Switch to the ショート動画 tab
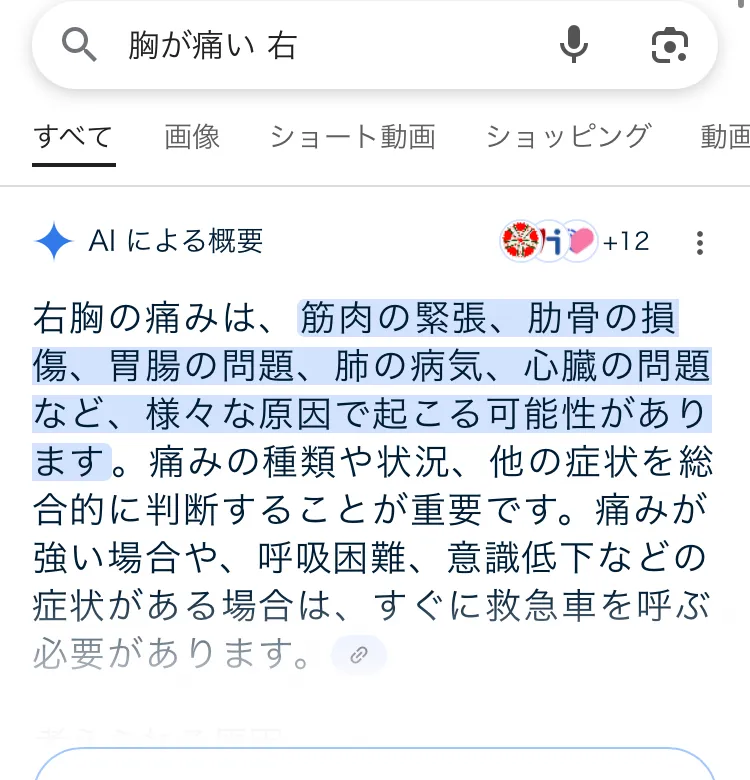750x780 pixels. (353, 137)
